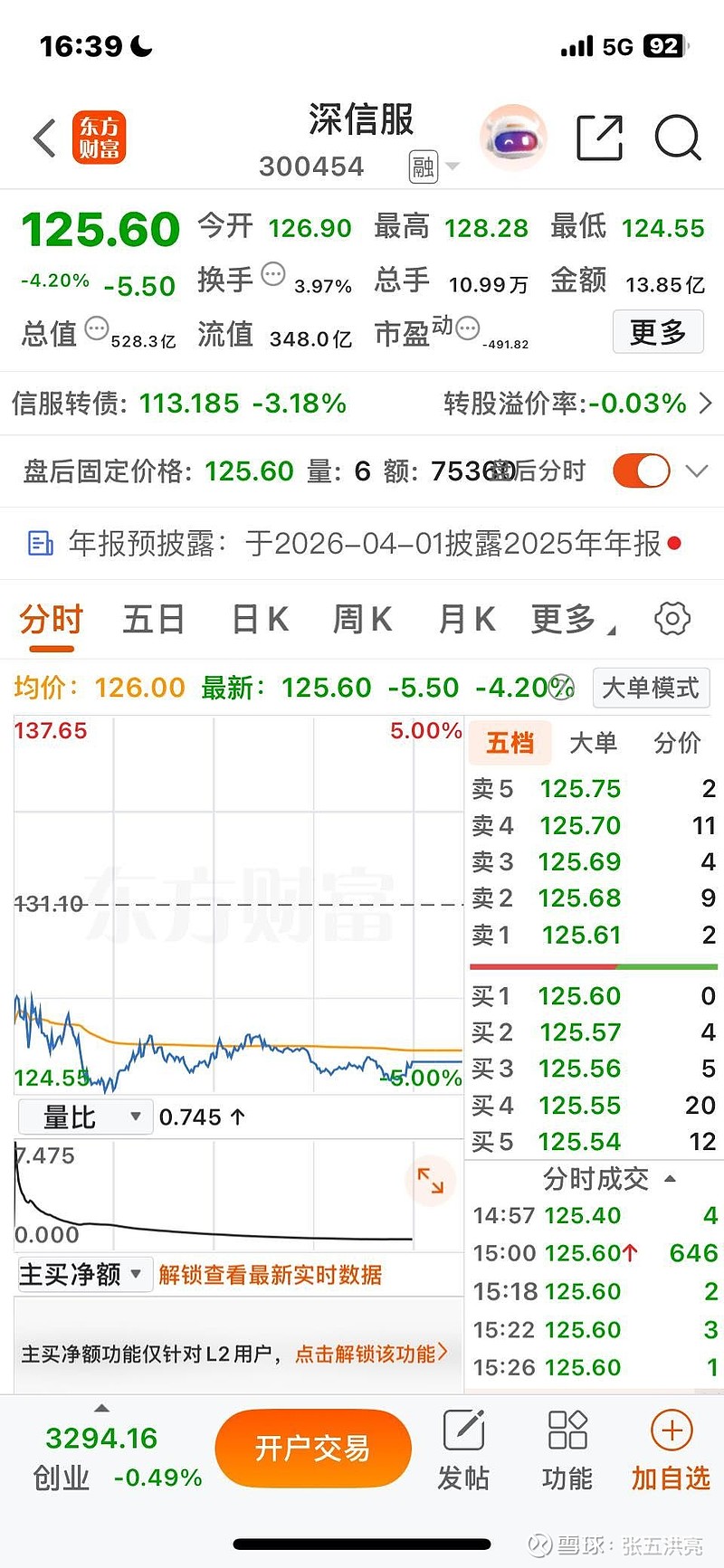Tap the share icon at top right
This screenshot has width=724, height=1568.
(598, 138)
